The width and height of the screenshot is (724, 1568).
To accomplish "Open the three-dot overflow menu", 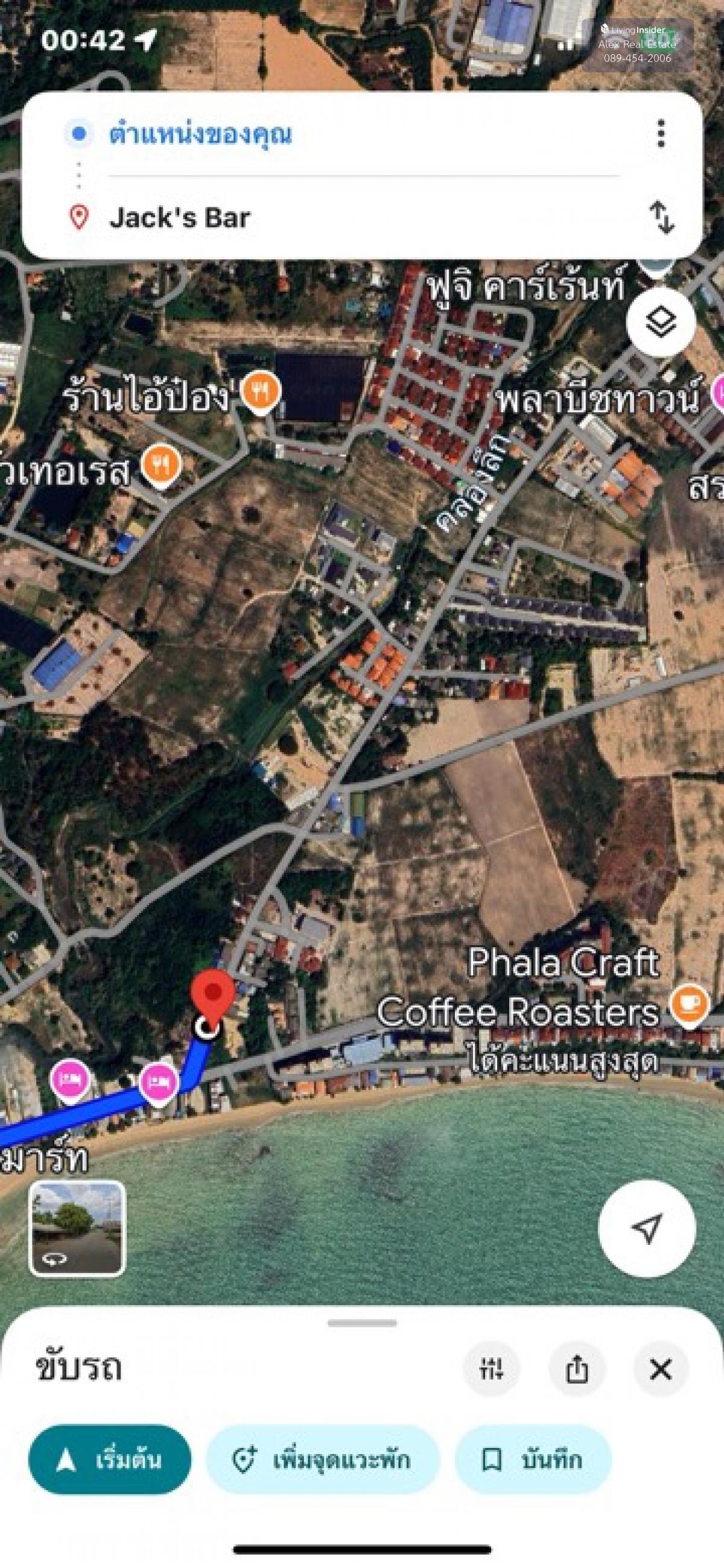I will (661, 133).
